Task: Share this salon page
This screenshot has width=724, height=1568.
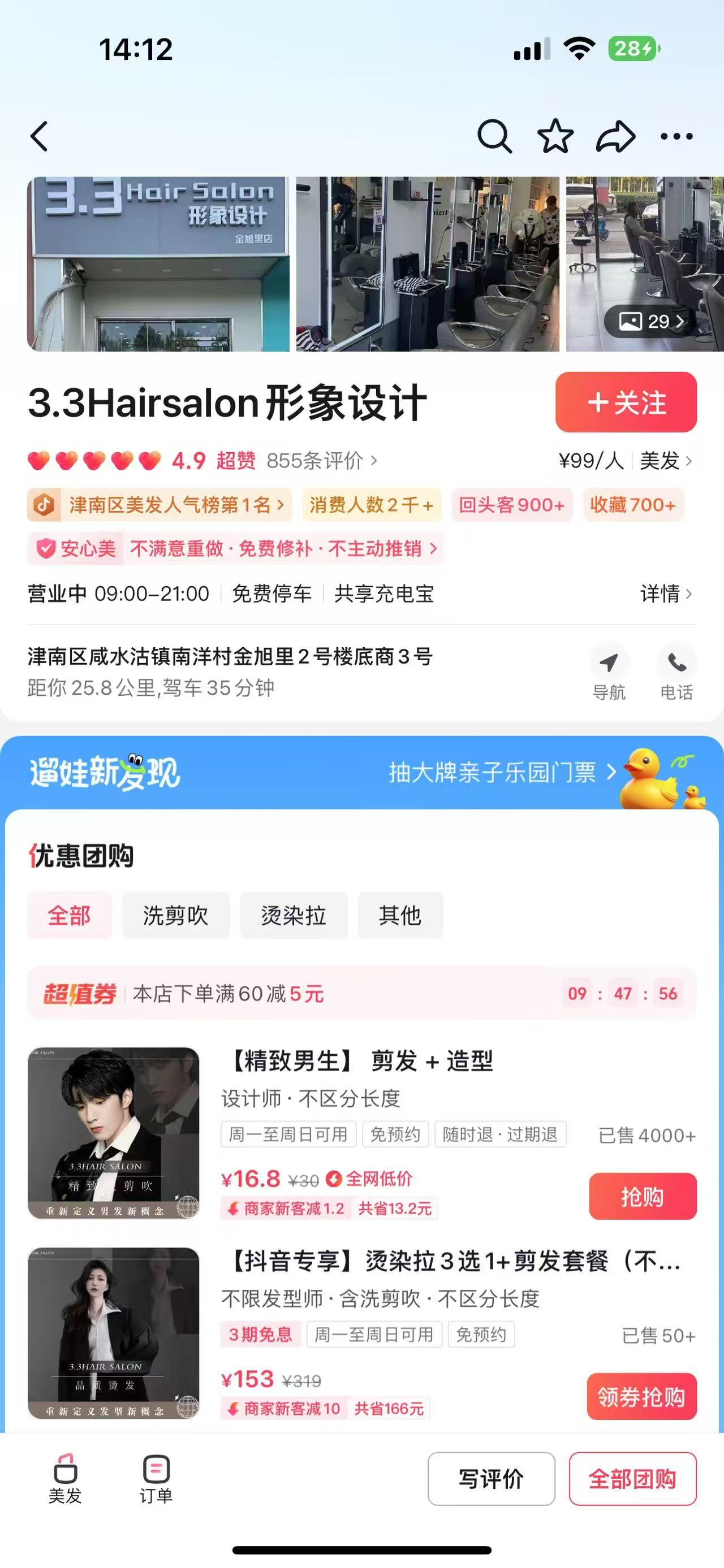Action: click(615, 136)
